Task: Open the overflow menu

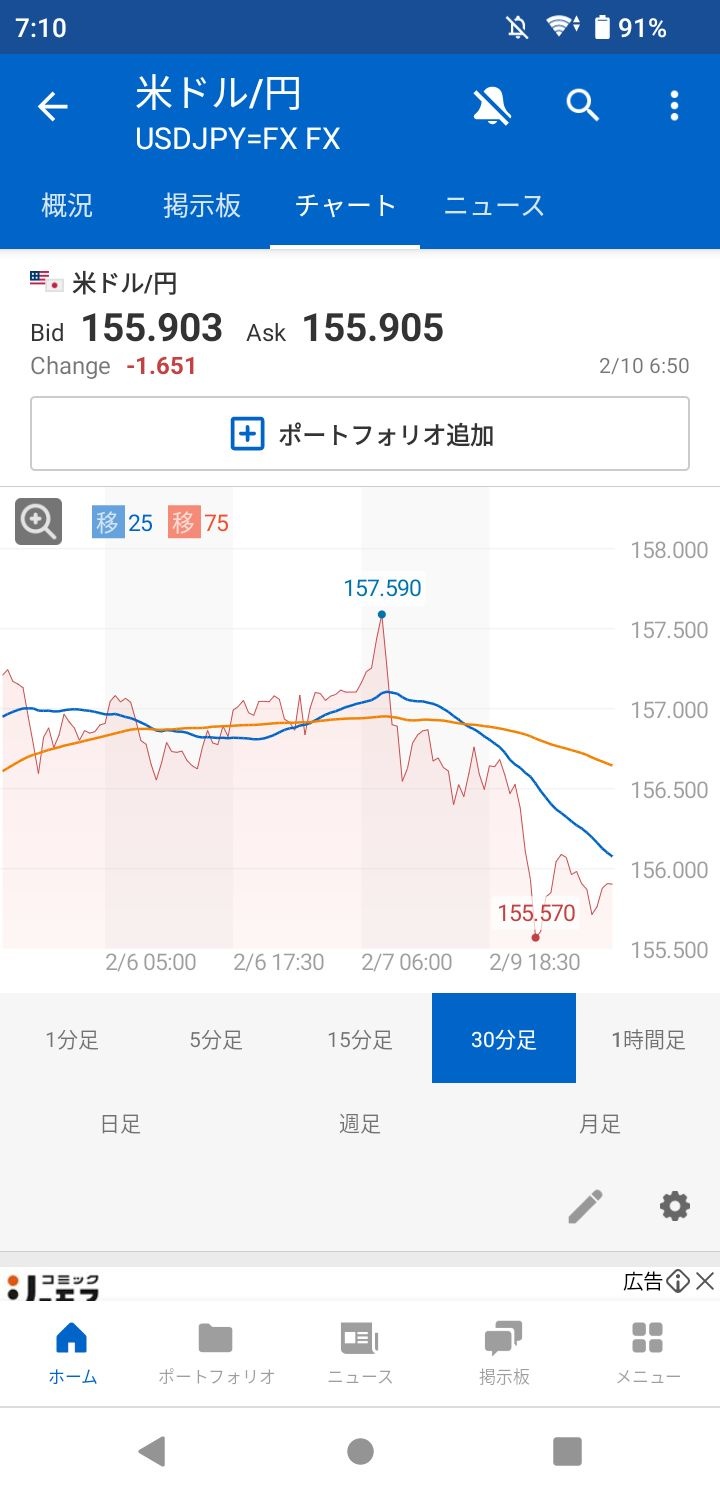Action: [x=674, y=105]
